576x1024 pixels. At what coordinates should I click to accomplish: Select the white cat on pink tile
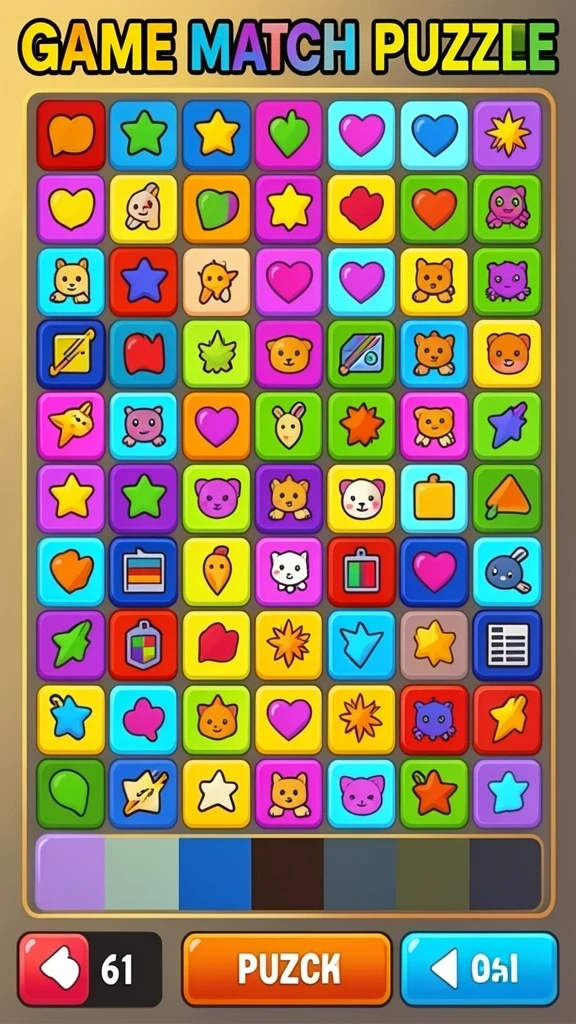pos(289,571)
